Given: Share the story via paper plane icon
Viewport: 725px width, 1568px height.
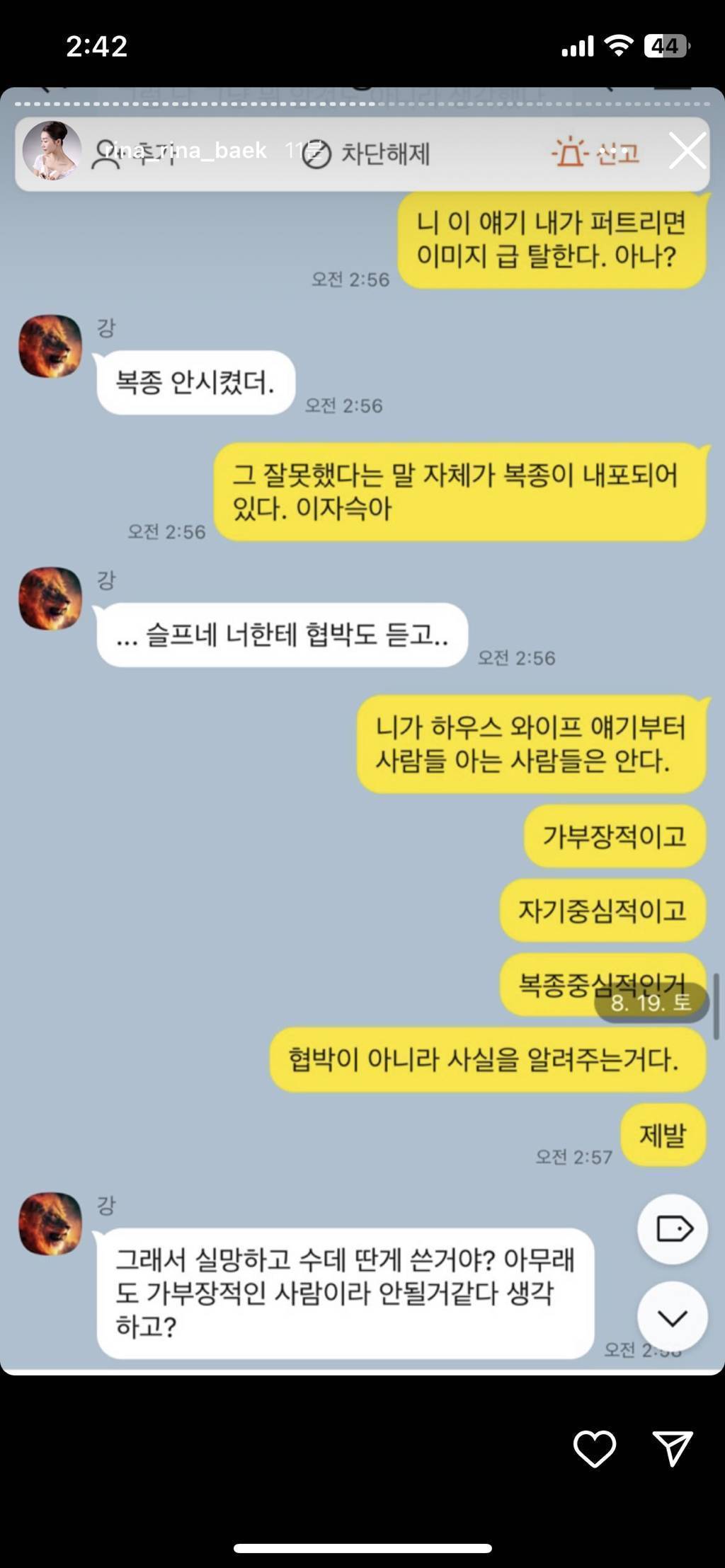Looking at the screenshot, I should pos(672,1448).
